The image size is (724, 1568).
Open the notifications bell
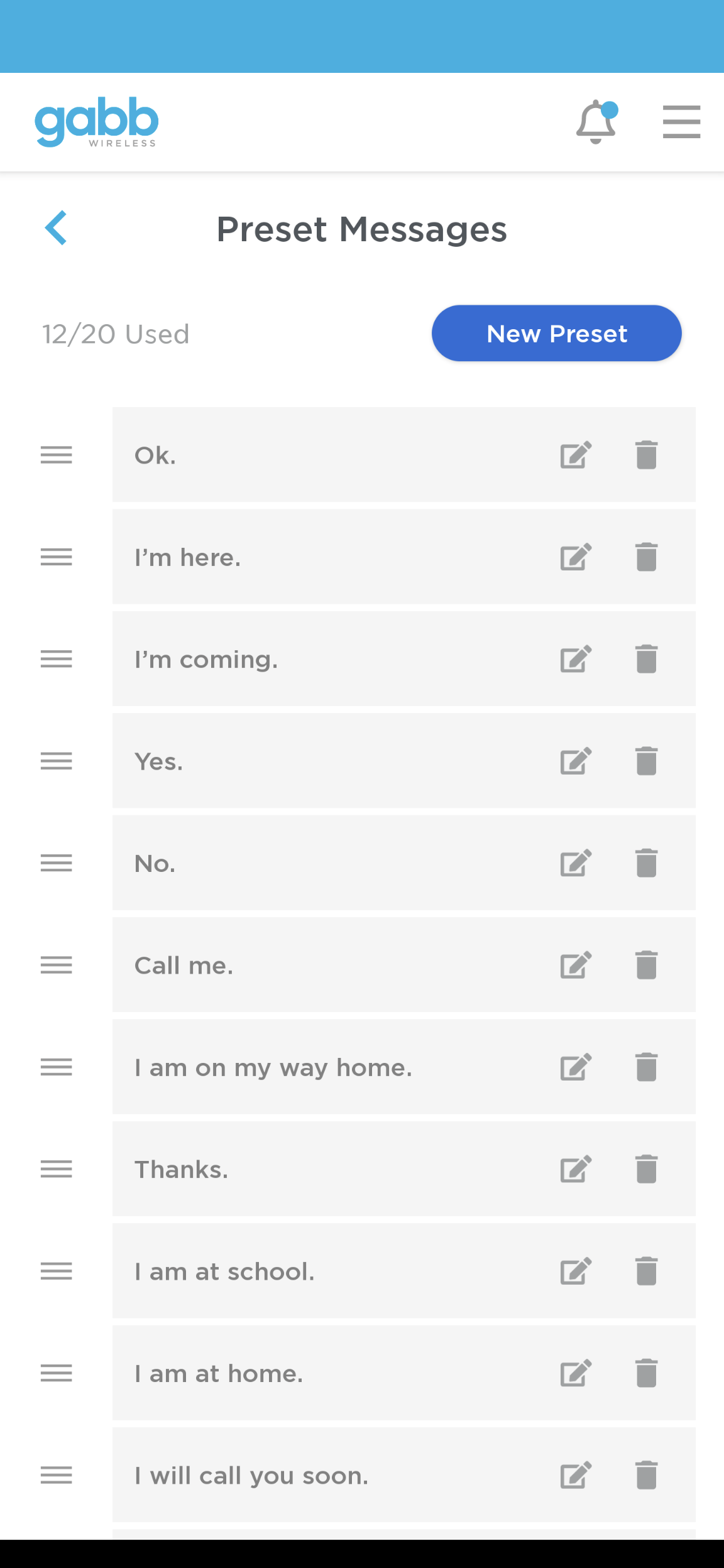pos(596,122)
